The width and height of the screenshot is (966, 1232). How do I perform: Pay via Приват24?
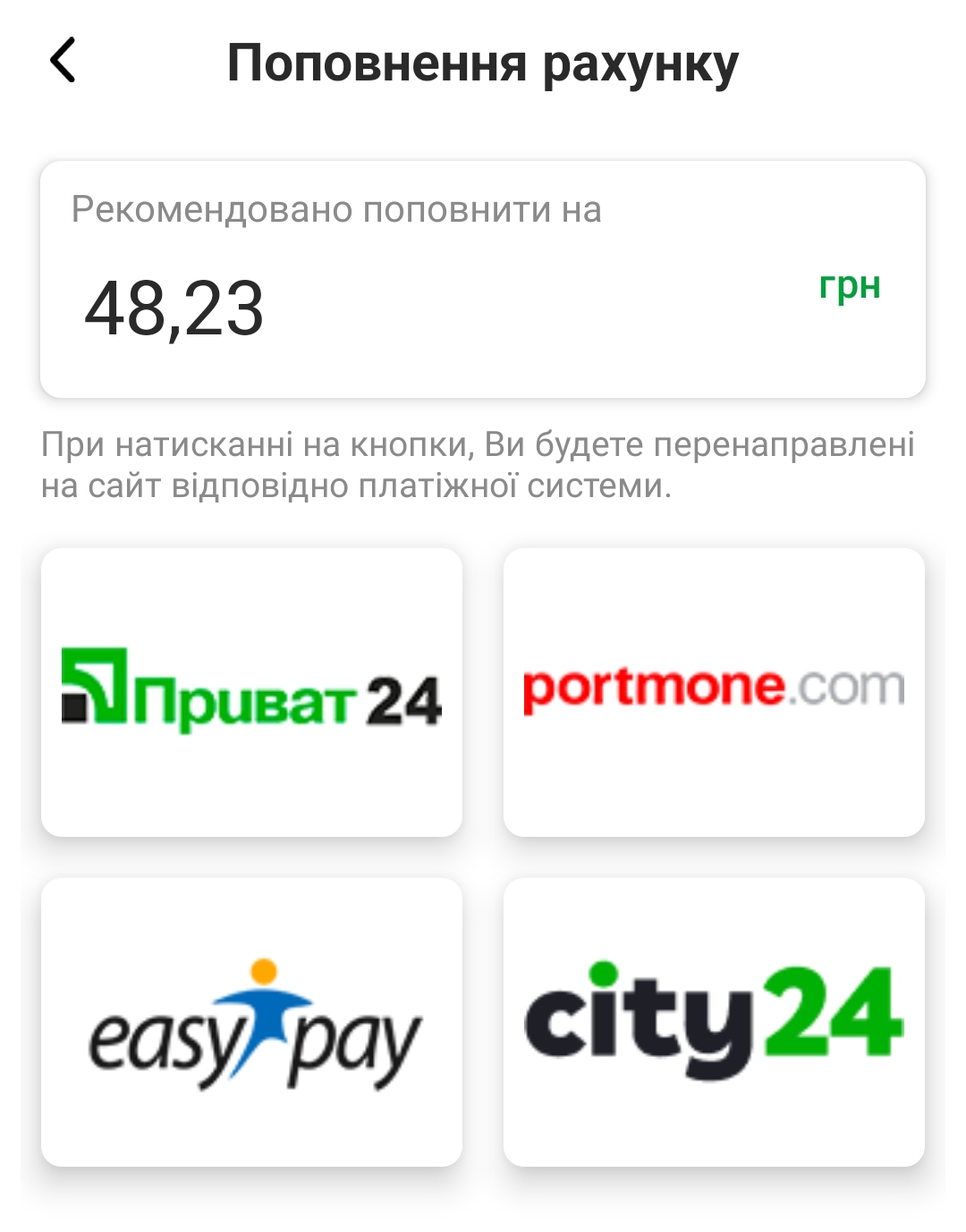pos(251,692)
